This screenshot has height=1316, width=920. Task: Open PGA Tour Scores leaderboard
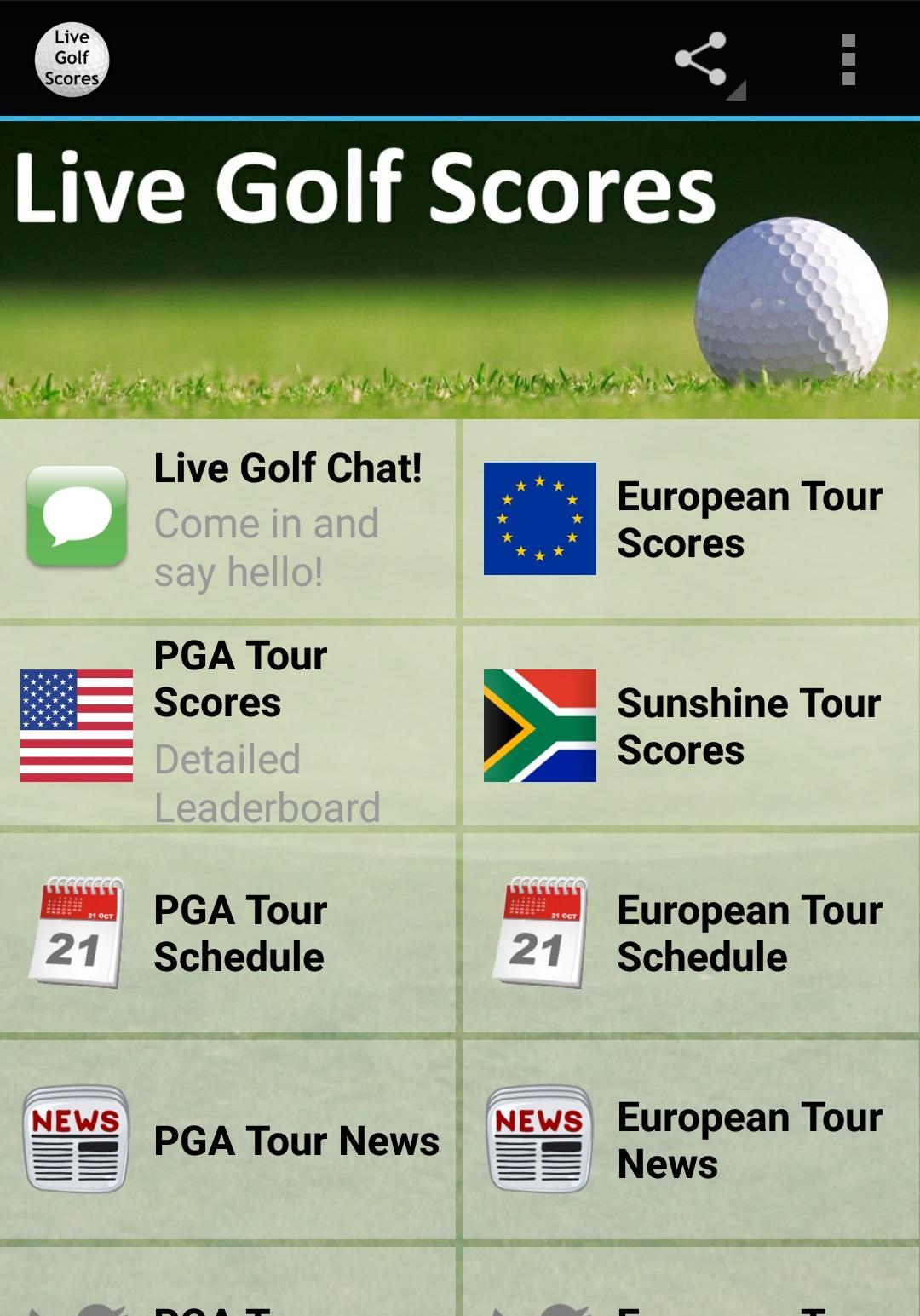227,726
